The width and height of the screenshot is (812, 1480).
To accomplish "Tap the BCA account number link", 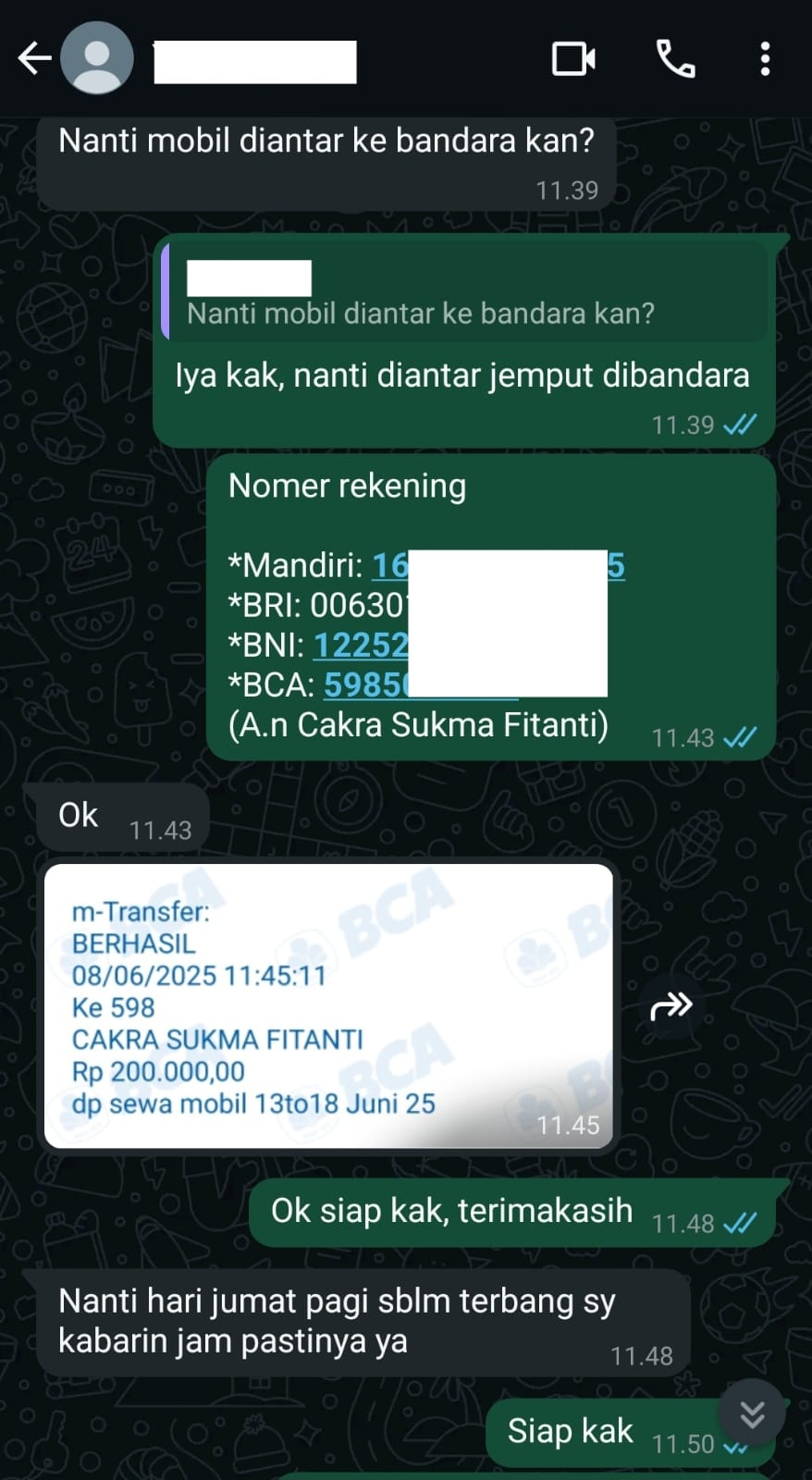I will 365,685.
